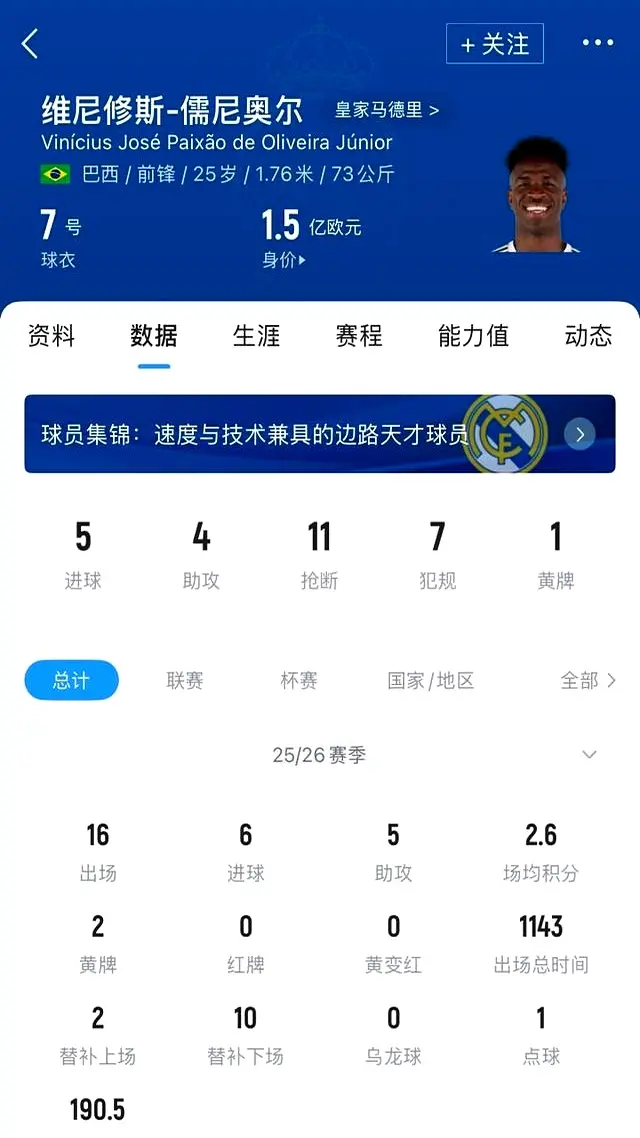Open the 皇家马德里 team link
The image size is (640, 1138).
(386, 110)
